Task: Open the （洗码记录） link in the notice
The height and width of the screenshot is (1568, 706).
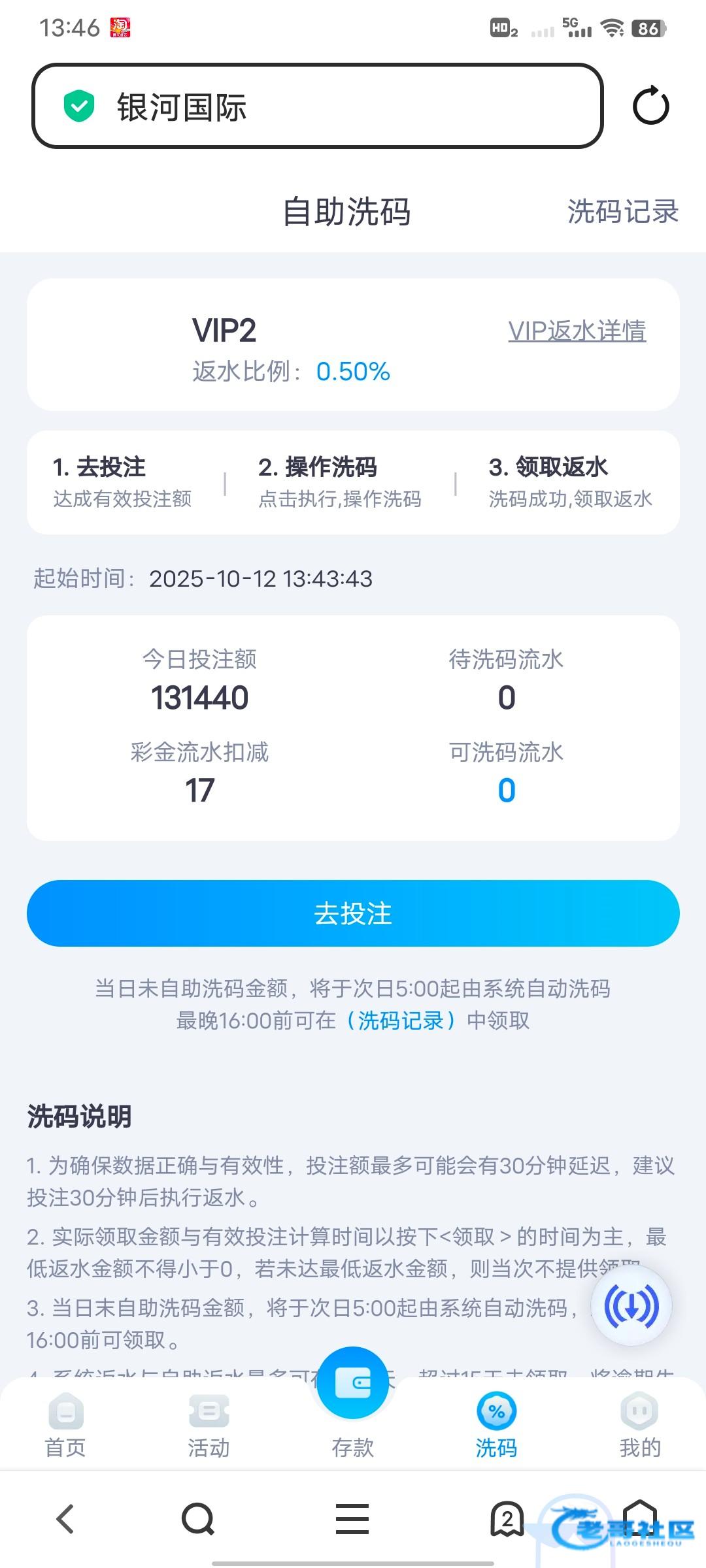Action: [400, 1020]
